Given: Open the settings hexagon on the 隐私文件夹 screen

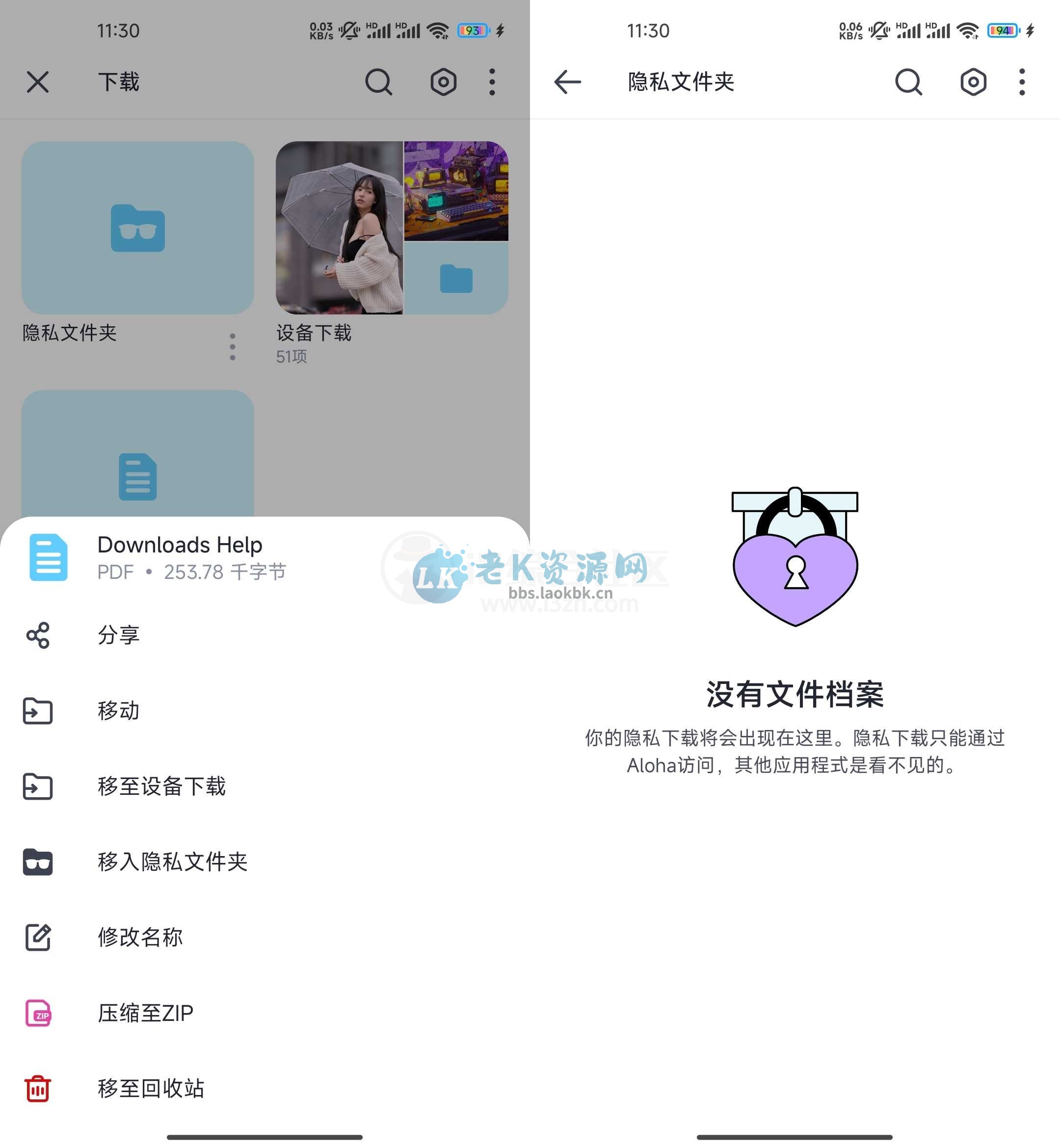Looking at the screenshot, I should [973, 82].
